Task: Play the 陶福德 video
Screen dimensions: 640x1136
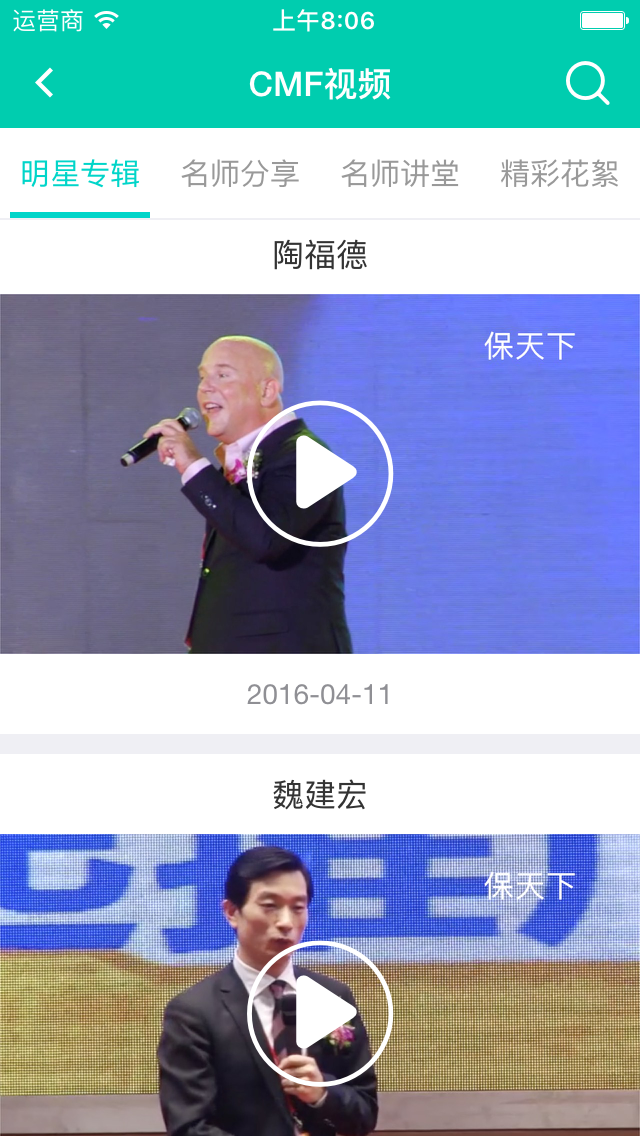Action: click(320, 473)
